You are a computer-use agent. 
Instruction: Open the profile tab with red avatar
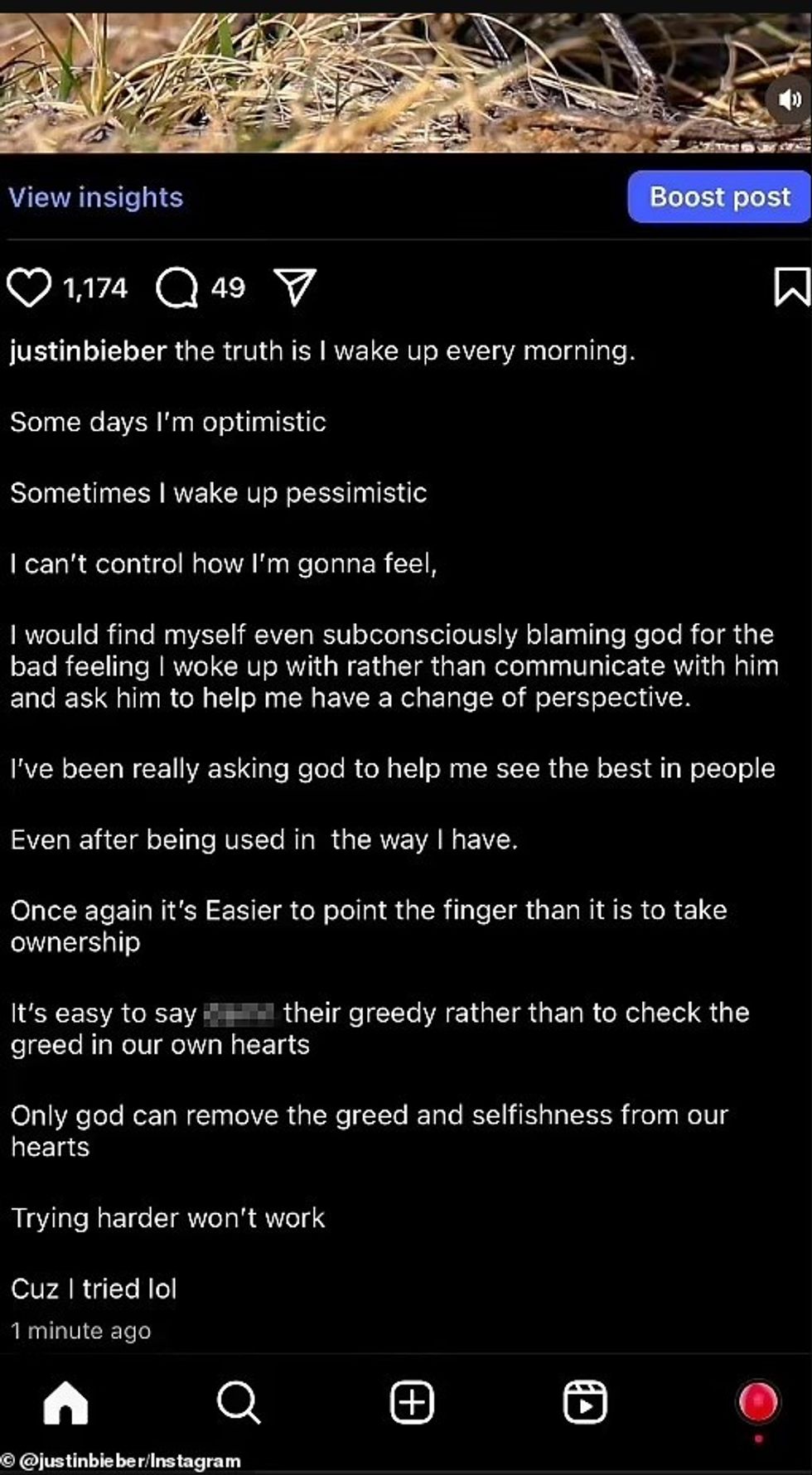click(757, 1402)
